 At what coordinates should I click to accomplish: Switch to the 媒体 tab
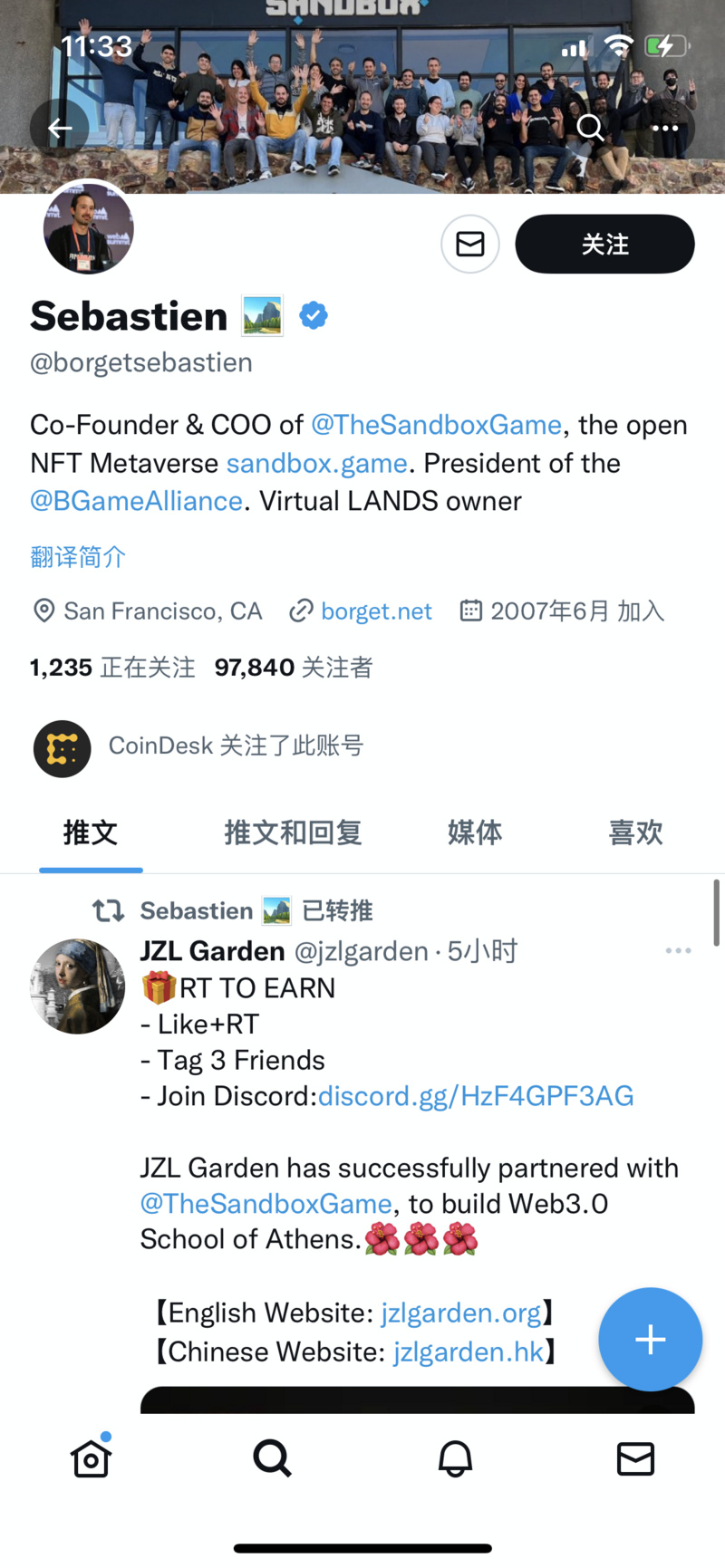click(x=474, y=832)
